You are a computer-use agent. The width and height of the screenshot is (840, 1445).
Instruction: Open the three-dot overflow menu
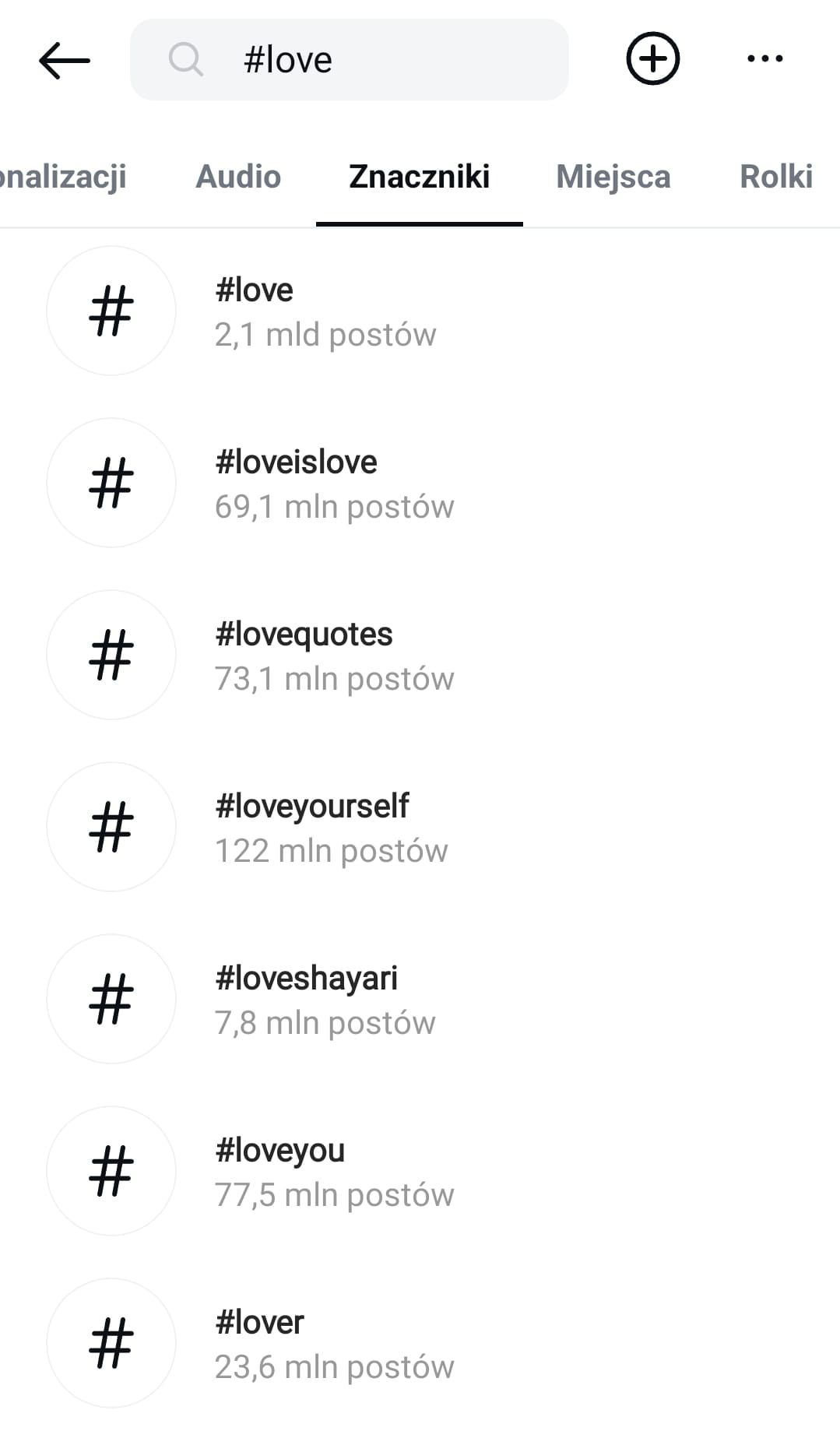tap(764, 59)
